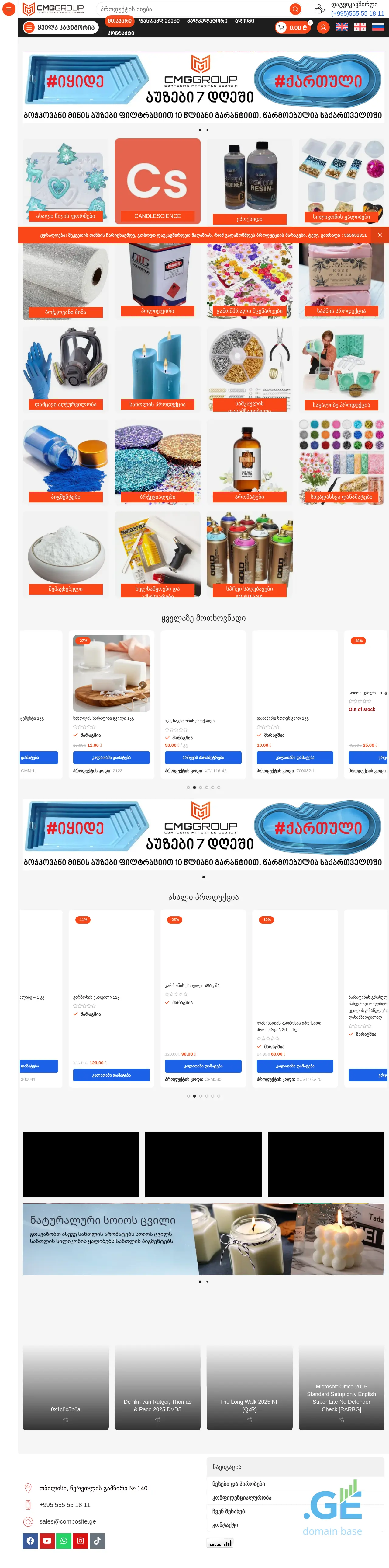The width and height of the screenshot is (389, 1568).
Task: Open the პიგმენტები category tile
Action: tap(66, 462)
